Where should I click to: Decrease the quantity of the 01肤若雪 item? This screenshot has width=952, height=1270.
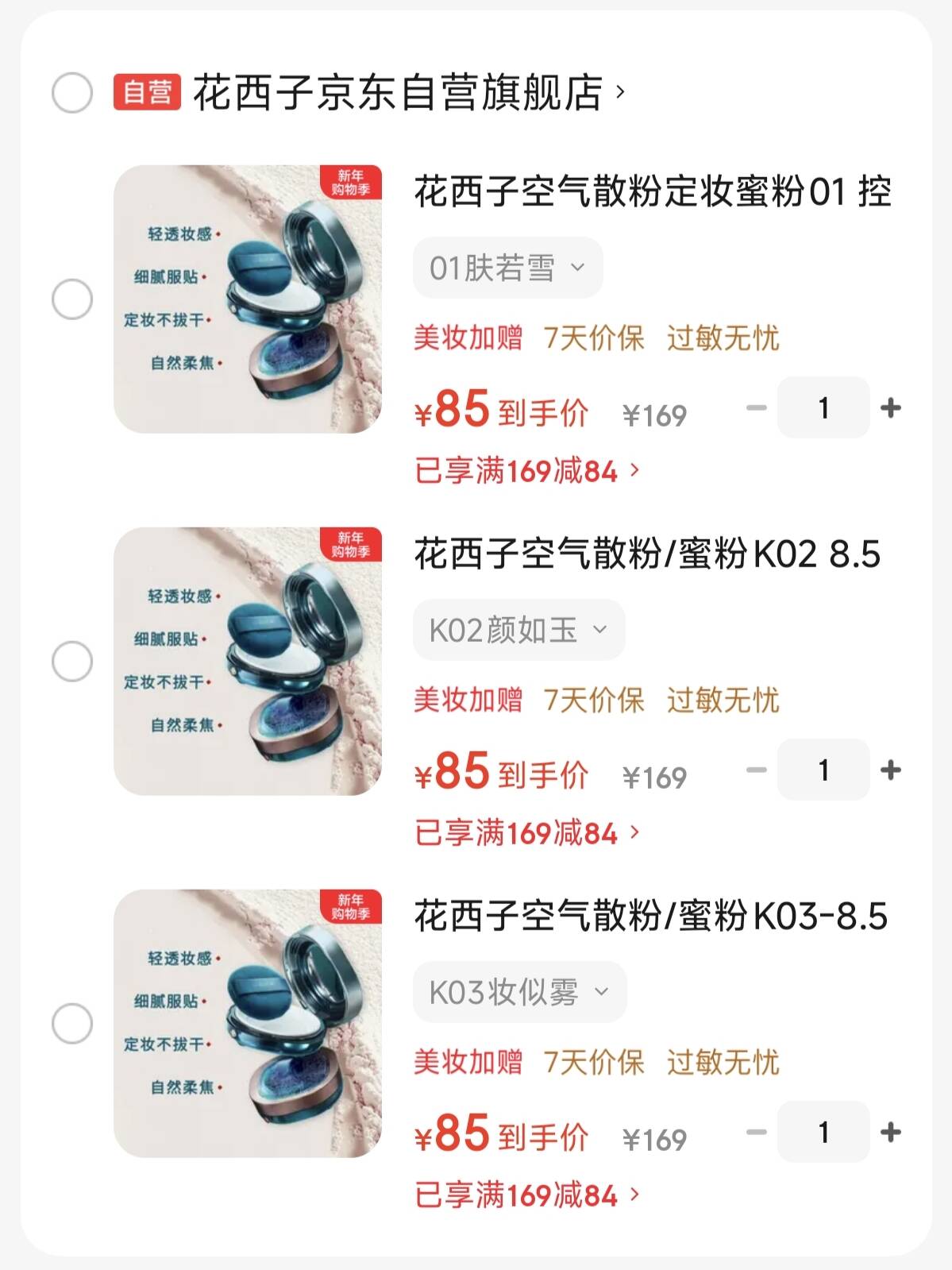pos(757,407)
